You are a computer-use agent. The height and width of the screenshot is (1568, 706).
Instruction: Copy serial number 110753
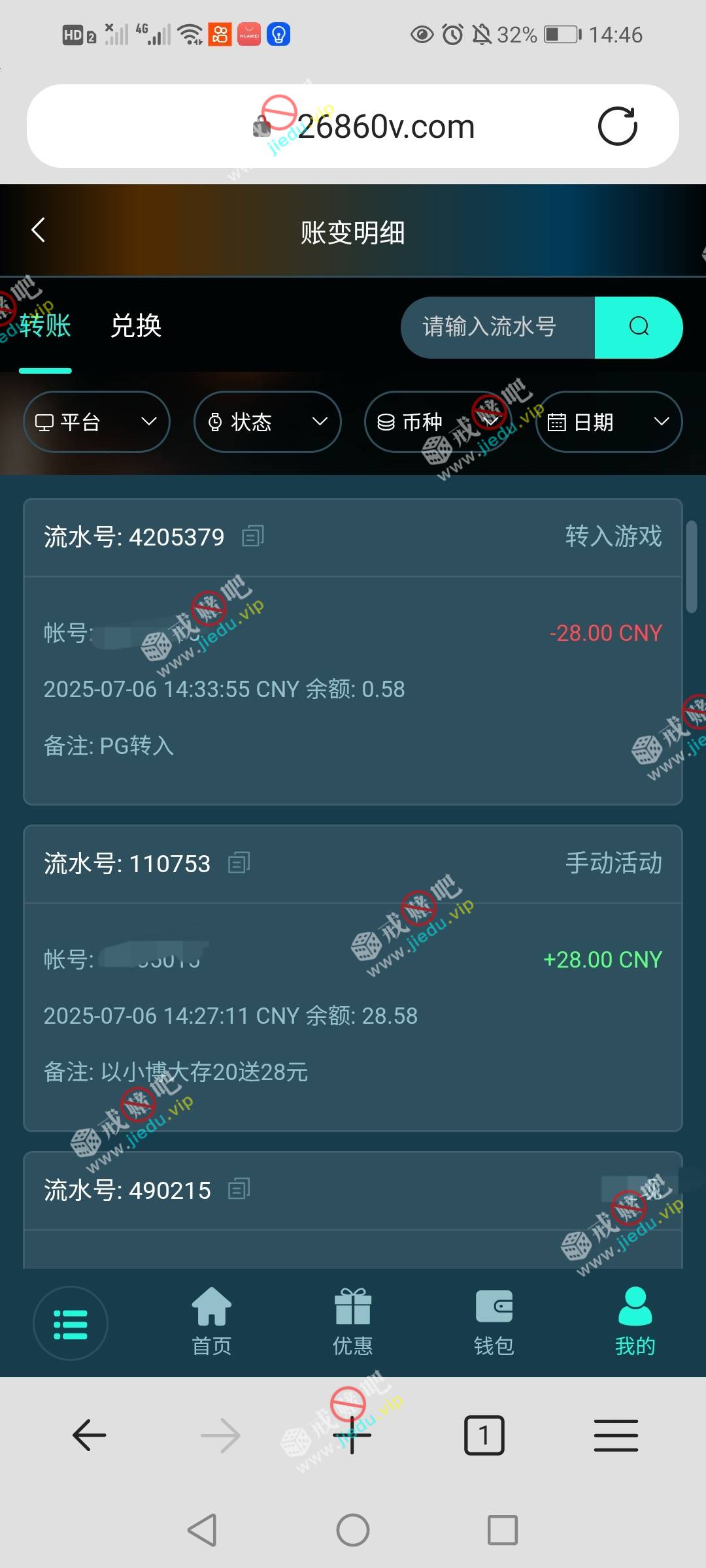point(239,863)
